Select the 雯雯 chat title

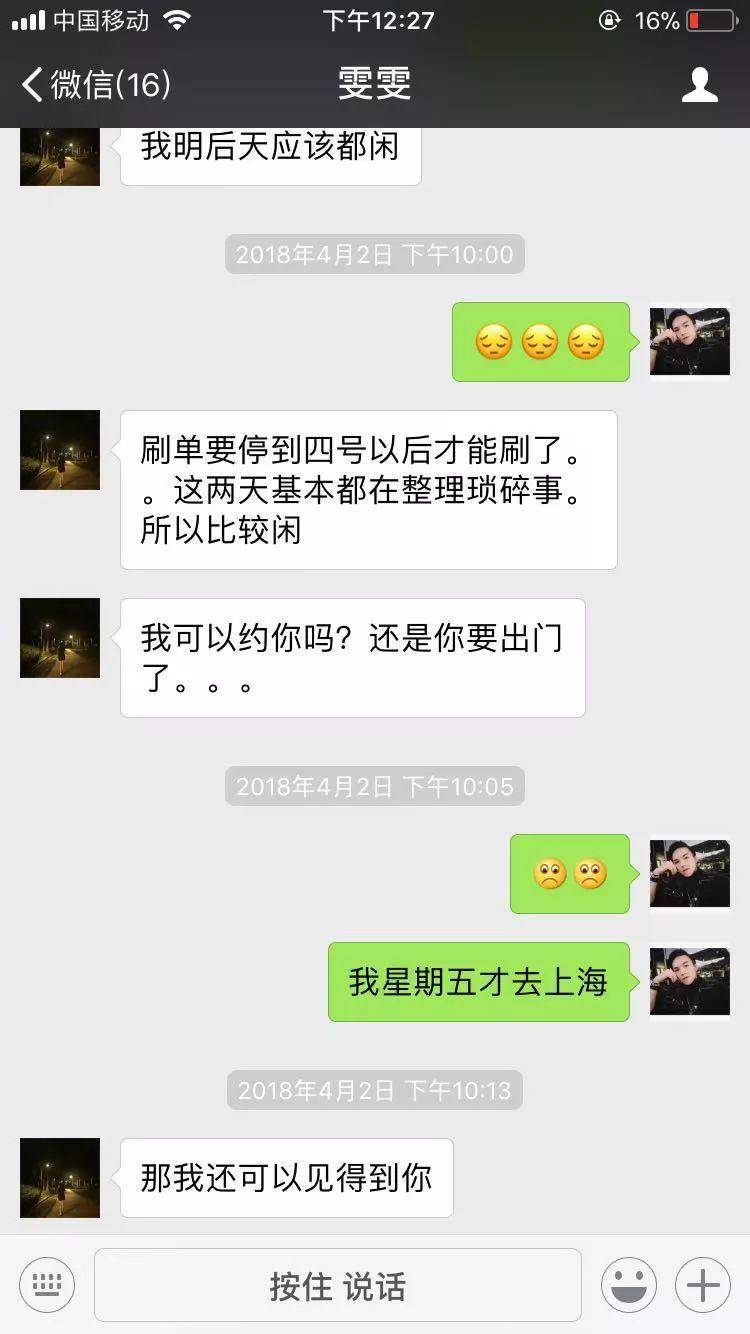click(x=375, y=84)
